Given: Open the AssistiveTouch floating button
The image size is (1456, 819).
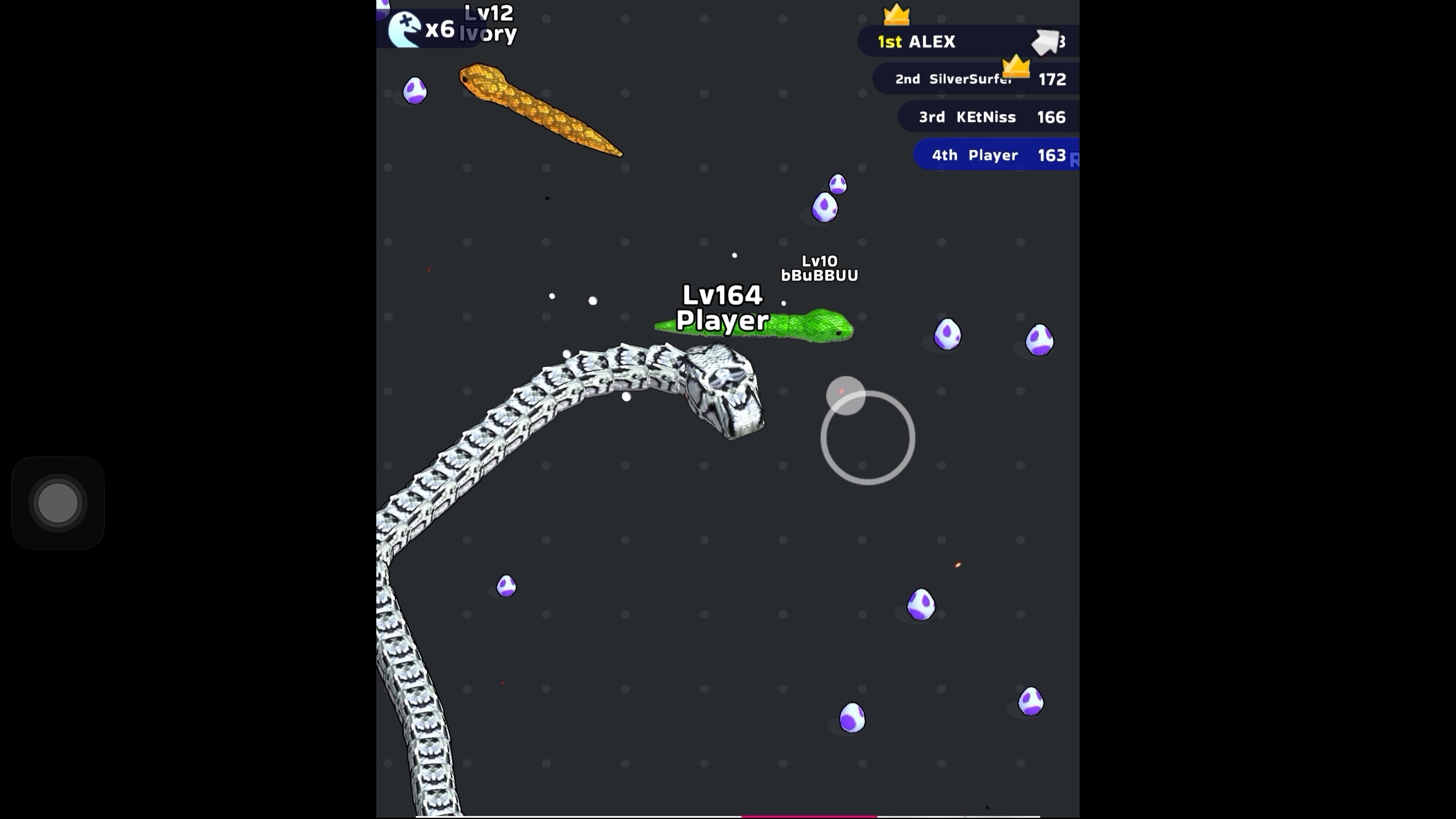Looking at the screenshot, I should (58, 503).
